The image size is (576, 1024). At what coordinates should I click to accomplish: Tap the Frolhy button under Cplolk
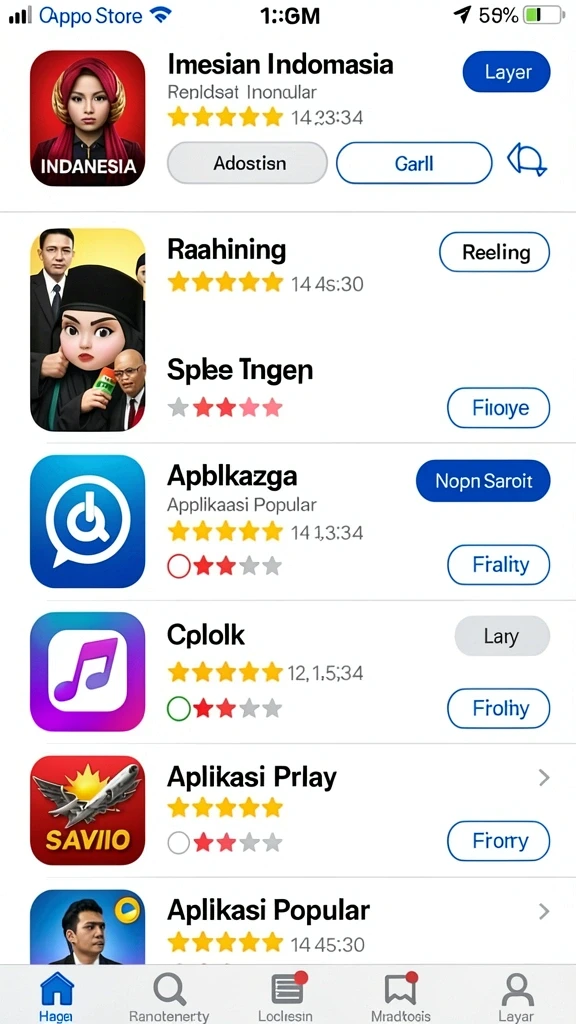click(499, 708)
